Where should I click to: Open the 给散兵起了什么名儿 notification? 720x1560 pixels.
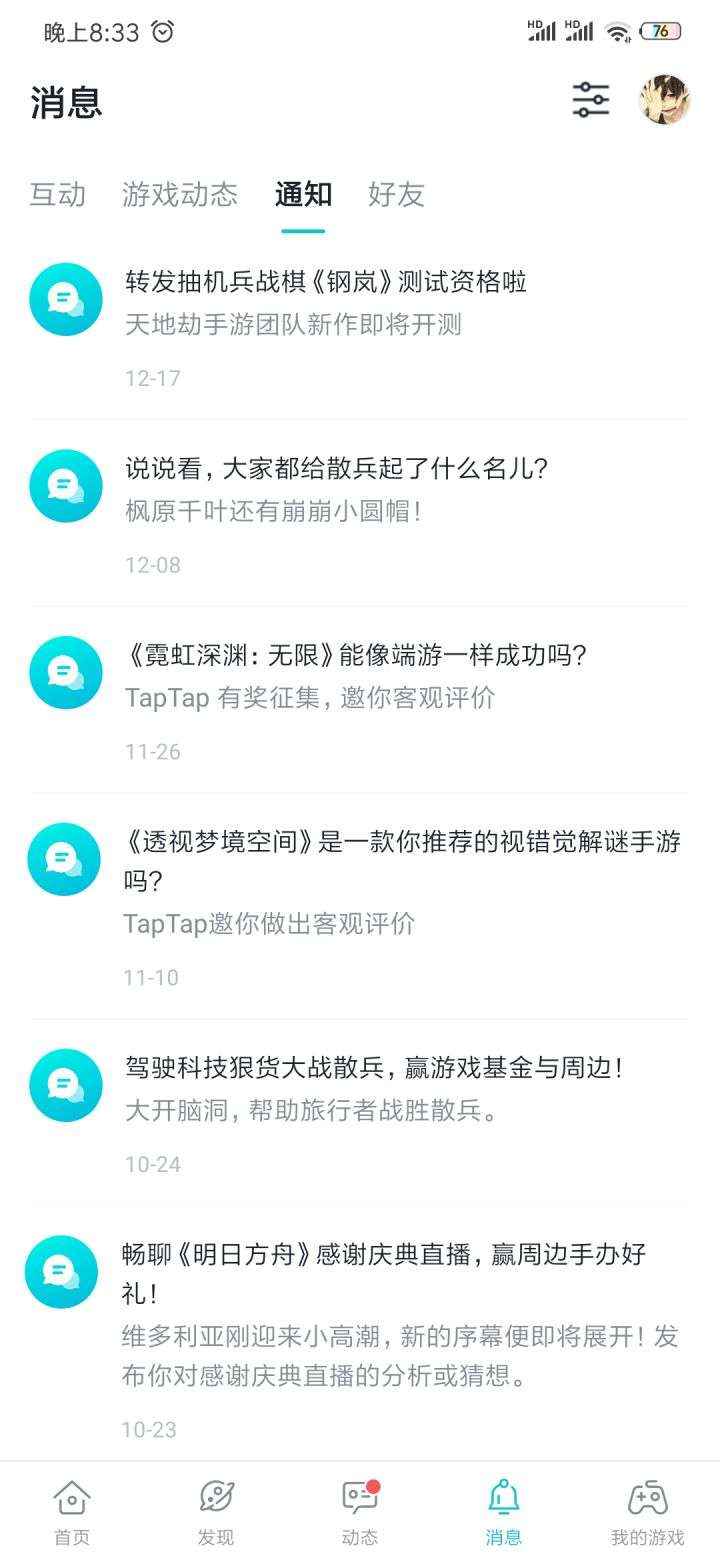coord(360,514)
